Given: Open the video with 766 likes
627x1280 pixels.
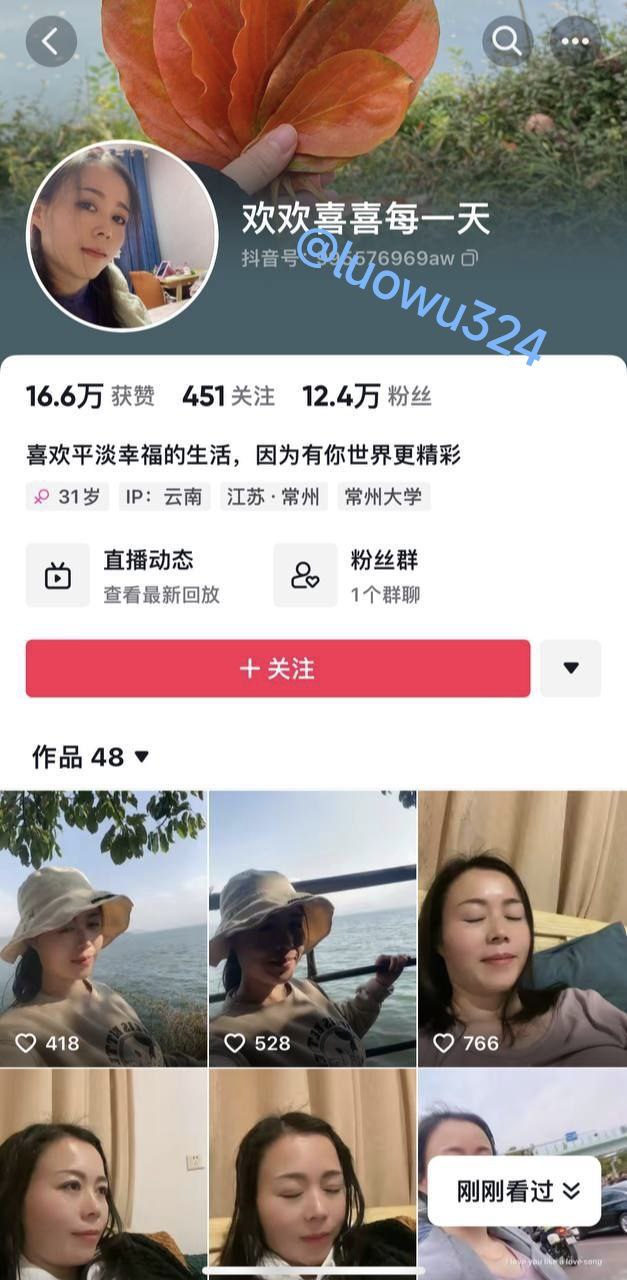Looking at the screenshot, I should 523,928.
